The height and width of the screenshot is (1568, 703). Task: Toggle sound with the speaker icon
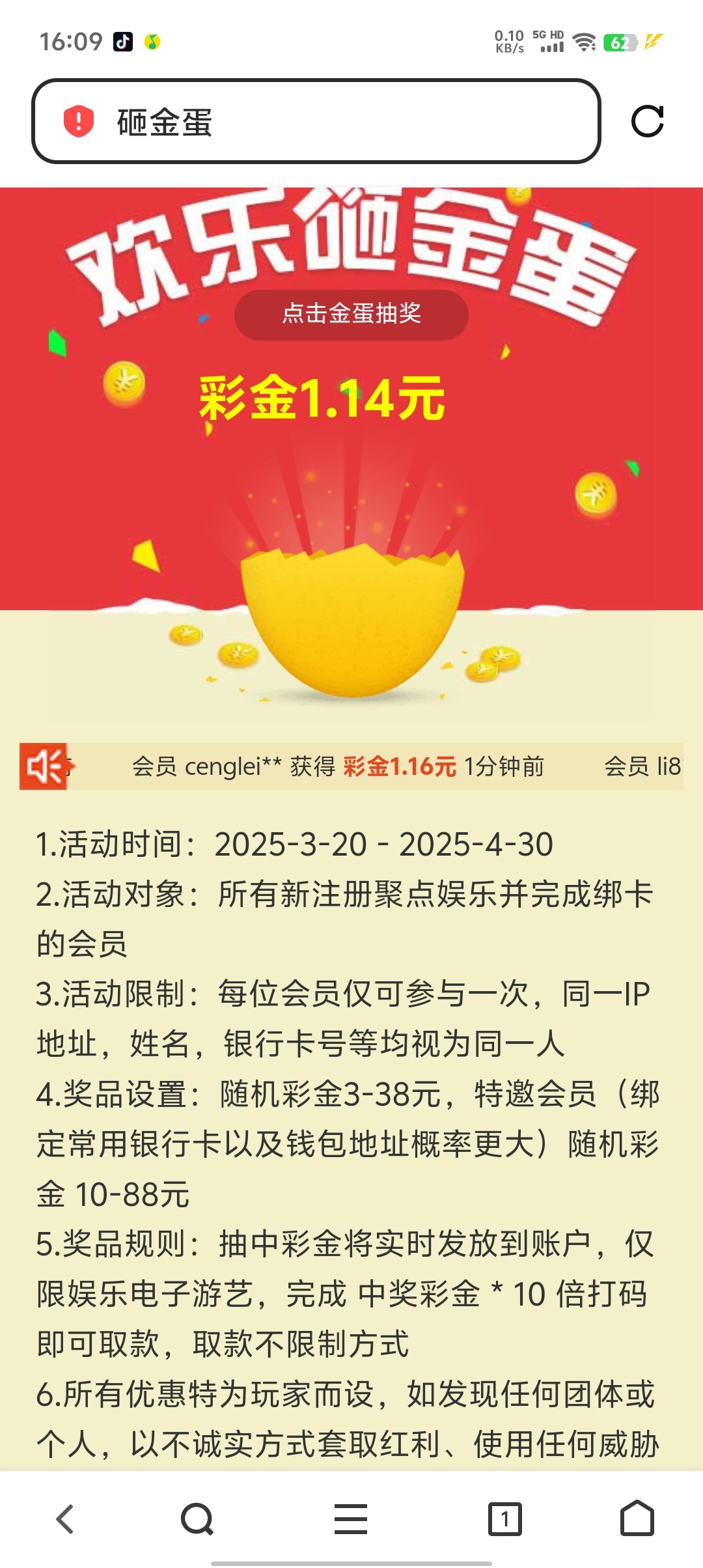[44, 766]
